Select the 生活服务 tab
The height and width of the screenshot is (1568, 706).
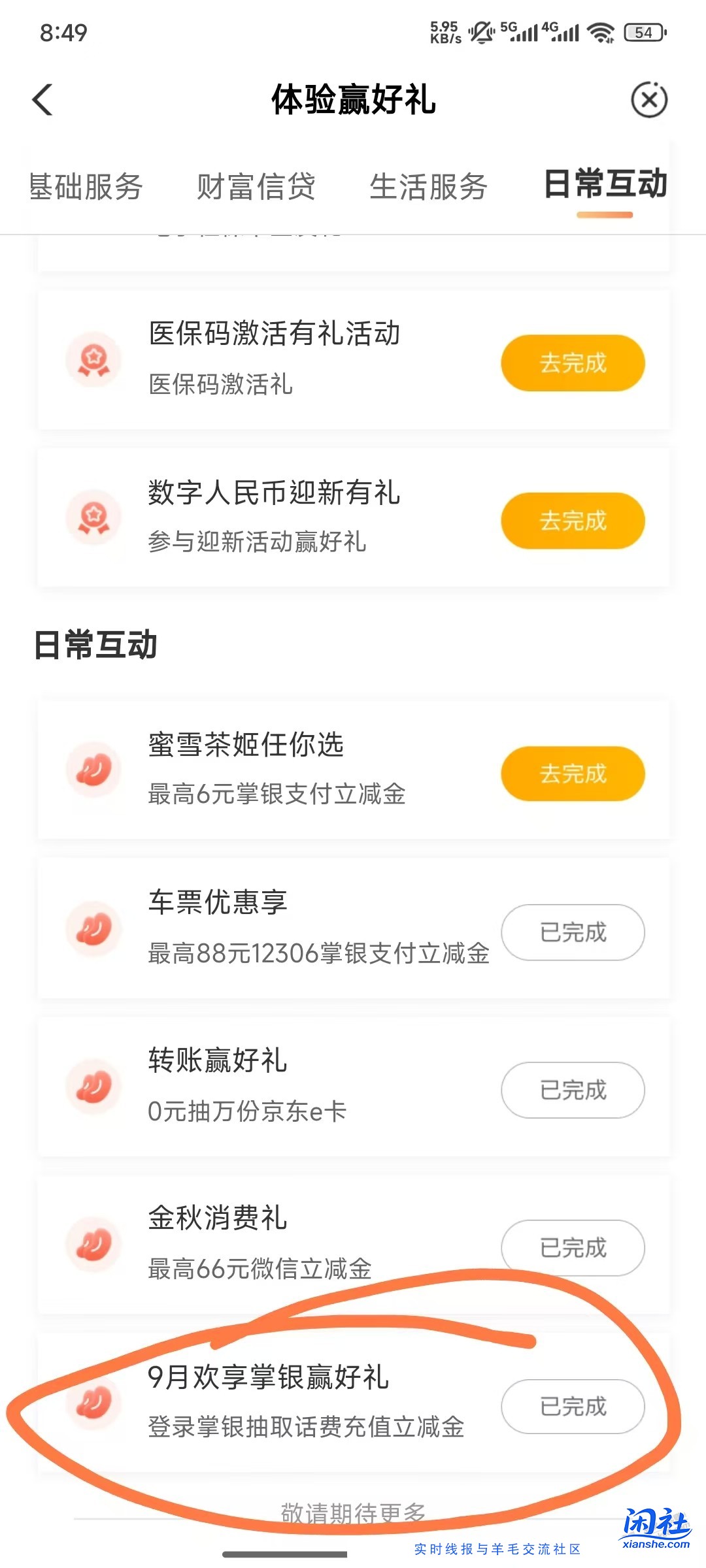point(428,188)
